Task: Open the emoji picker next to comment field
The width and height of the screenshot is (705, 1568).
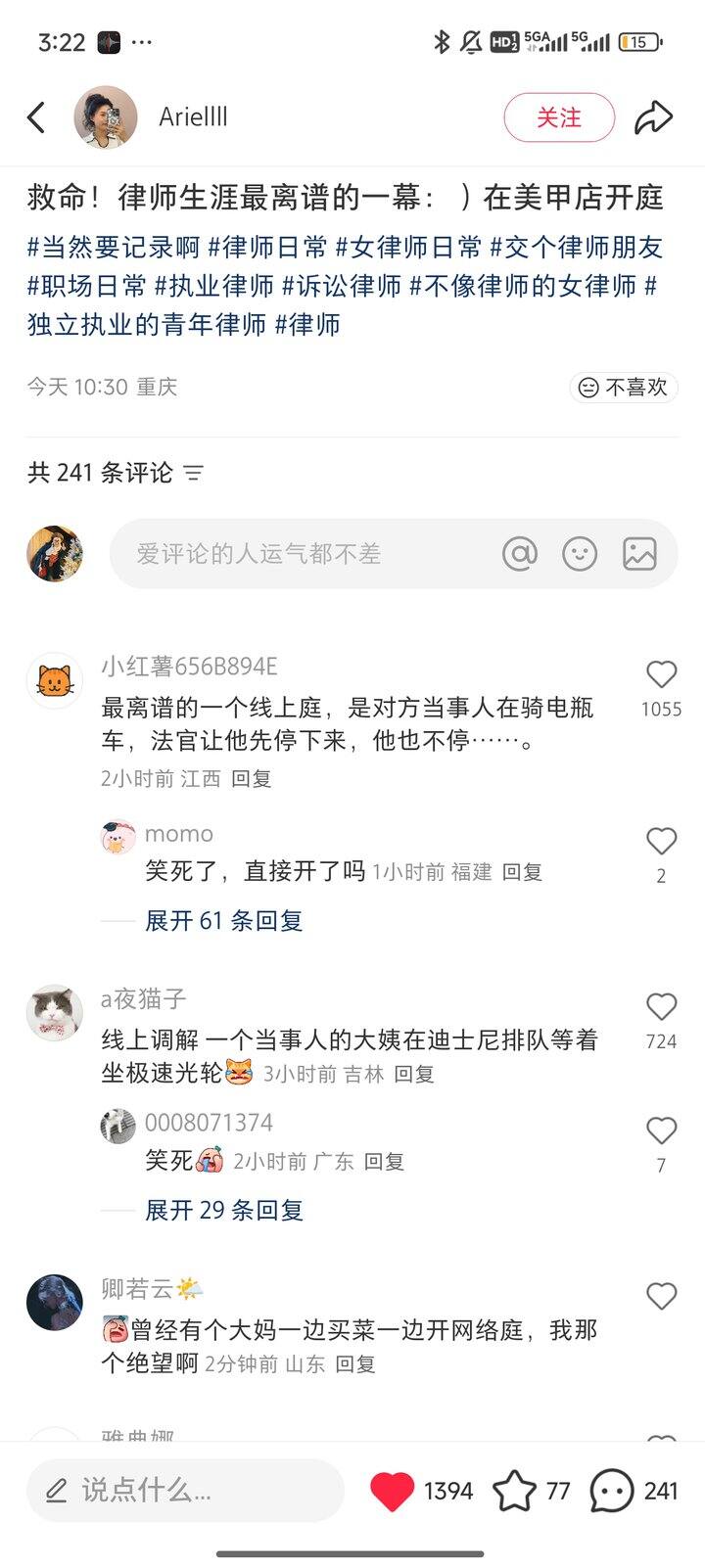Action: click(x=581, y=553)
